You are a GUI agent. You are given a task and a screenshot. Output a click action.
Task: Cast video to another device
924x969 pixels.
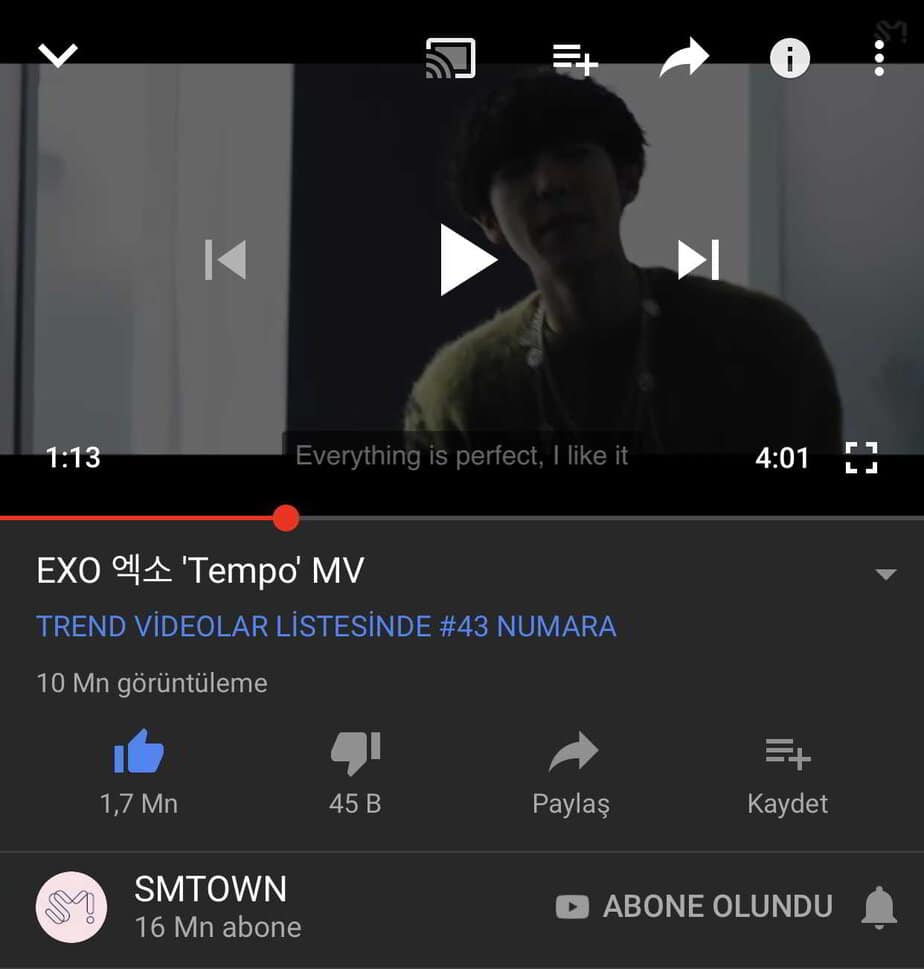click(450, 58)
